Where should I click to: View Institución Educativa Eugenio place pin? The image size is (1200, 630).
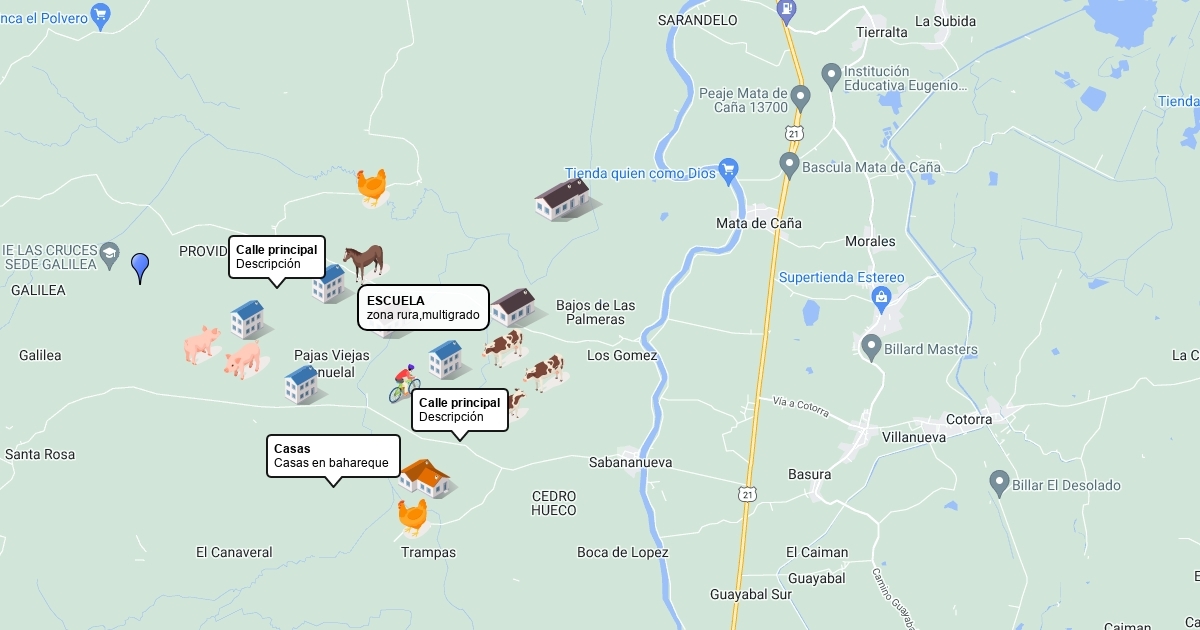(x=830, y=74)
